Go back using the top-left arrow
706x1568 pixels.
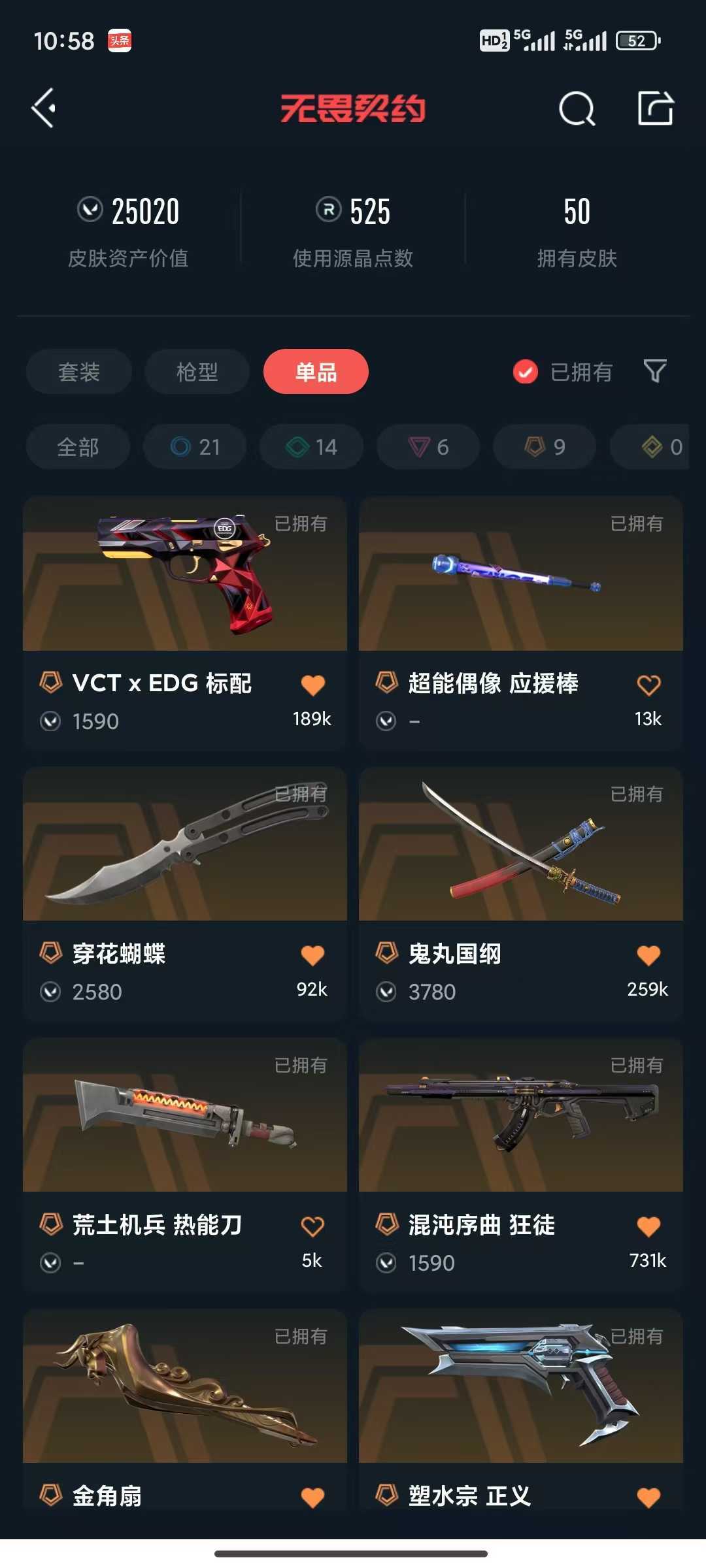coord(44,108)
